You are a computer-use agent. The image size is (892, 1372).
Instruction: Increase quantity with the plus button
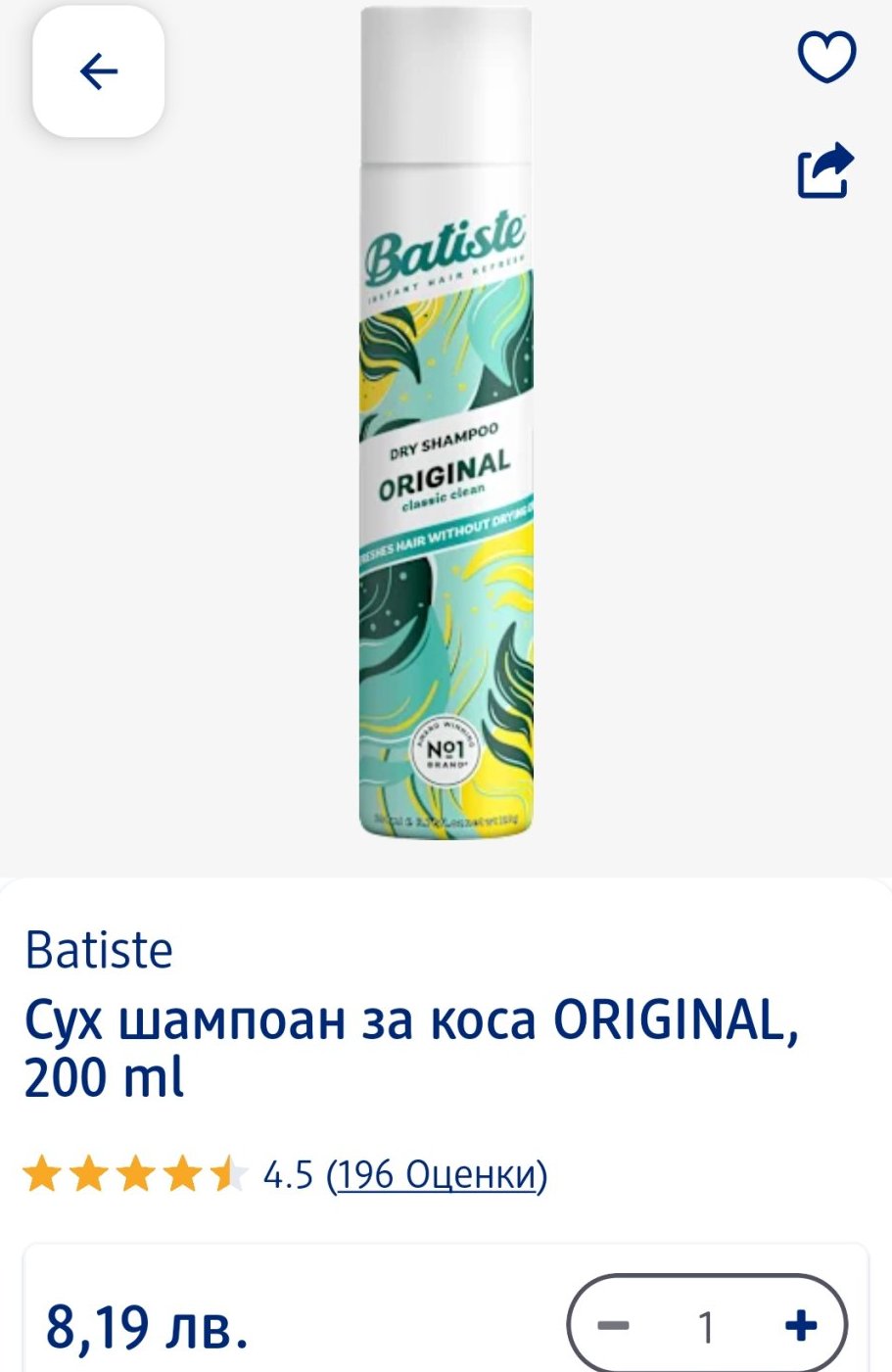click(800, 1326)
